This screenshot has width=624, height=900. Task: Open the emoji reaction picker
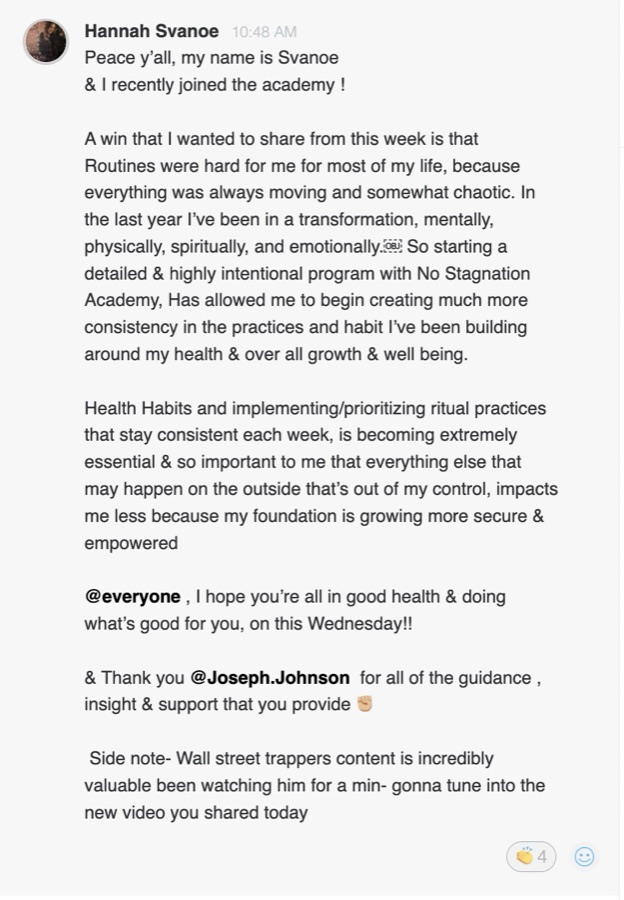tap(584, 857)
